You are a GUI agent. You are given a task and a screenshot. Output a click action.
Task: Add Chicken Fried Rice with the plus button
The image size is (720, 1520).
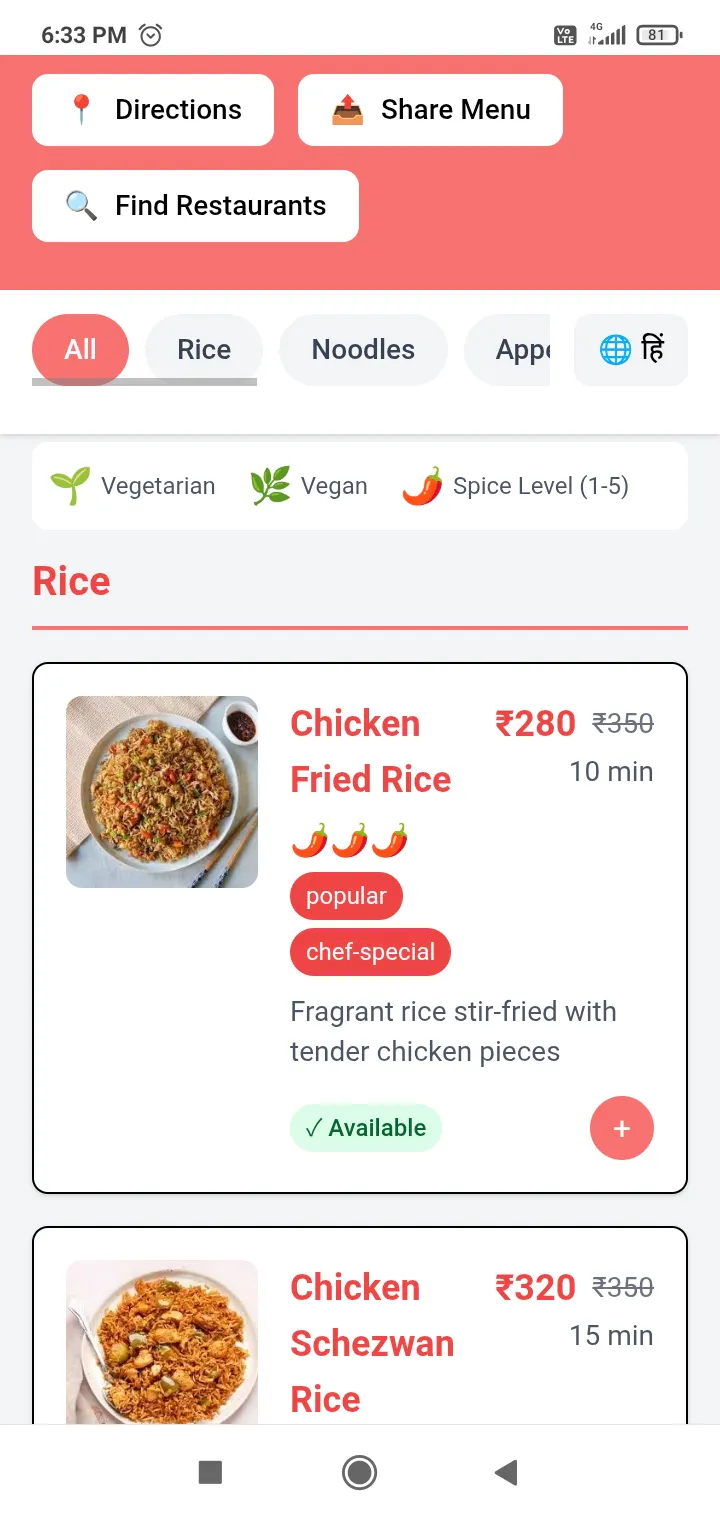click(622, 1128)
